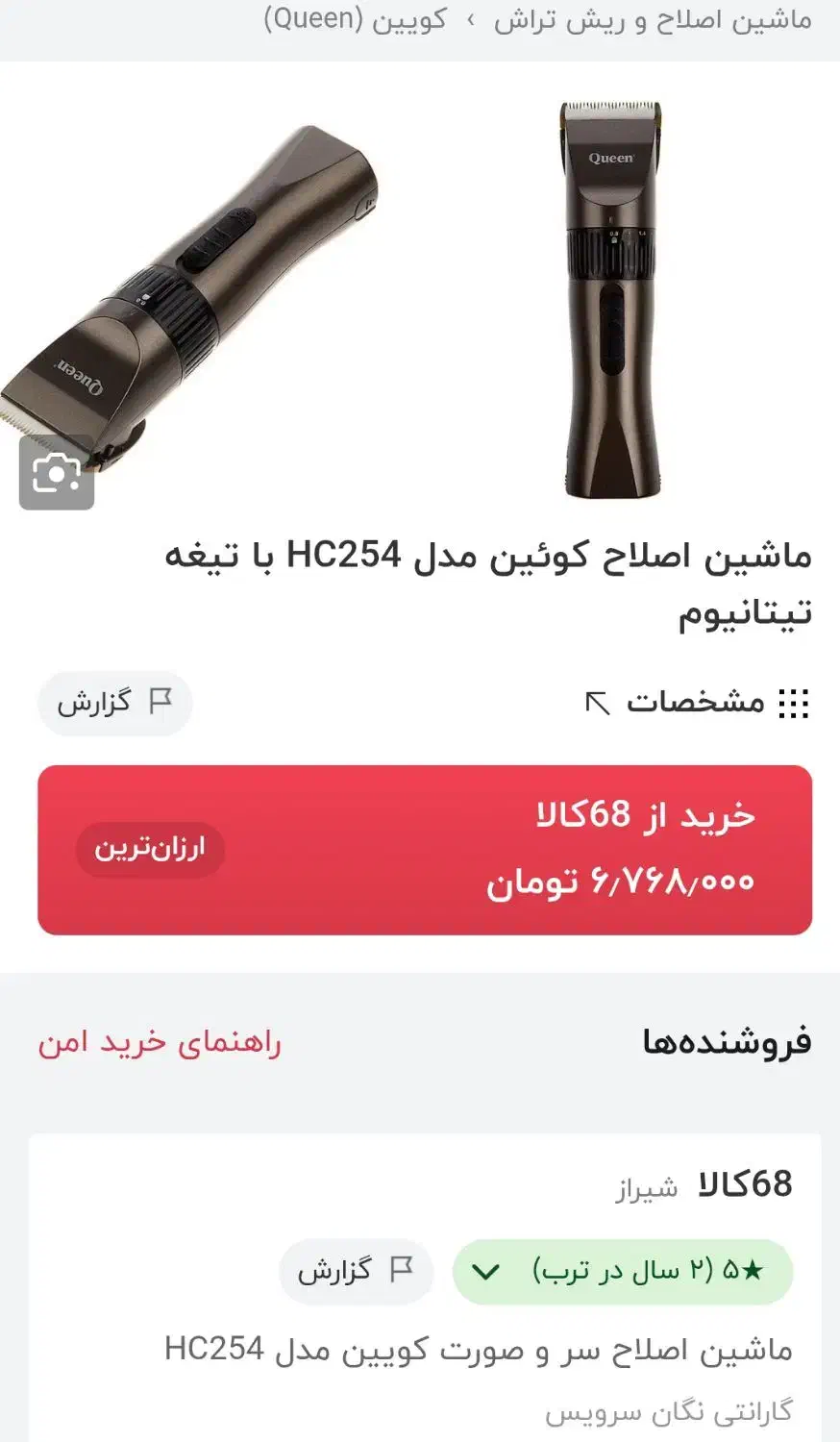This screenshot has width=840, height=1442.
Task: Open مشخصات product specifications
Action: [698, 703]
